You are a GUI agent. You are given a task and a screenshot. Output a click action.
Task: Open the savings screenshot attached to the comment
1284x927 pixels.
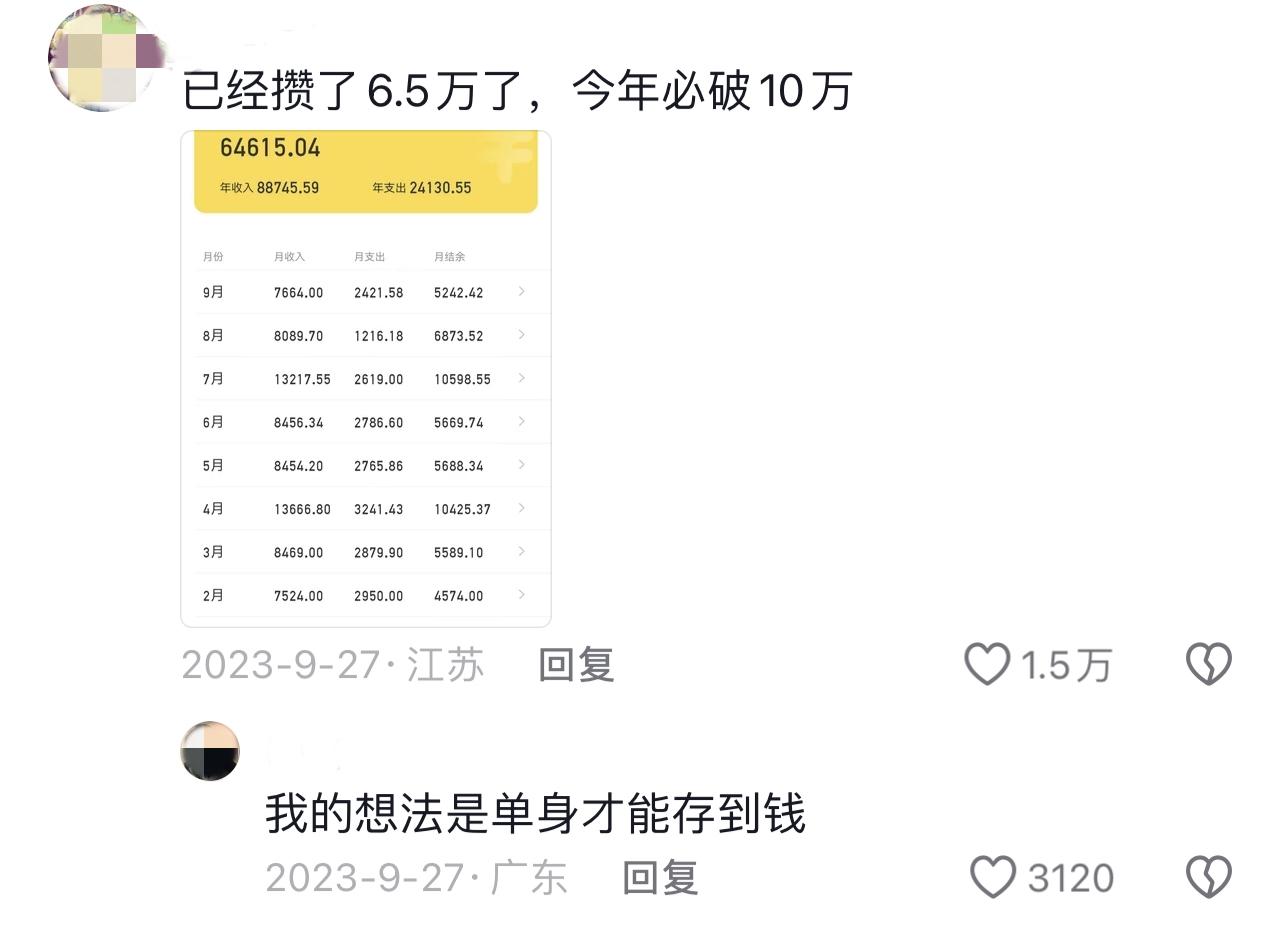pyautogui.click(x=365, y=378)
